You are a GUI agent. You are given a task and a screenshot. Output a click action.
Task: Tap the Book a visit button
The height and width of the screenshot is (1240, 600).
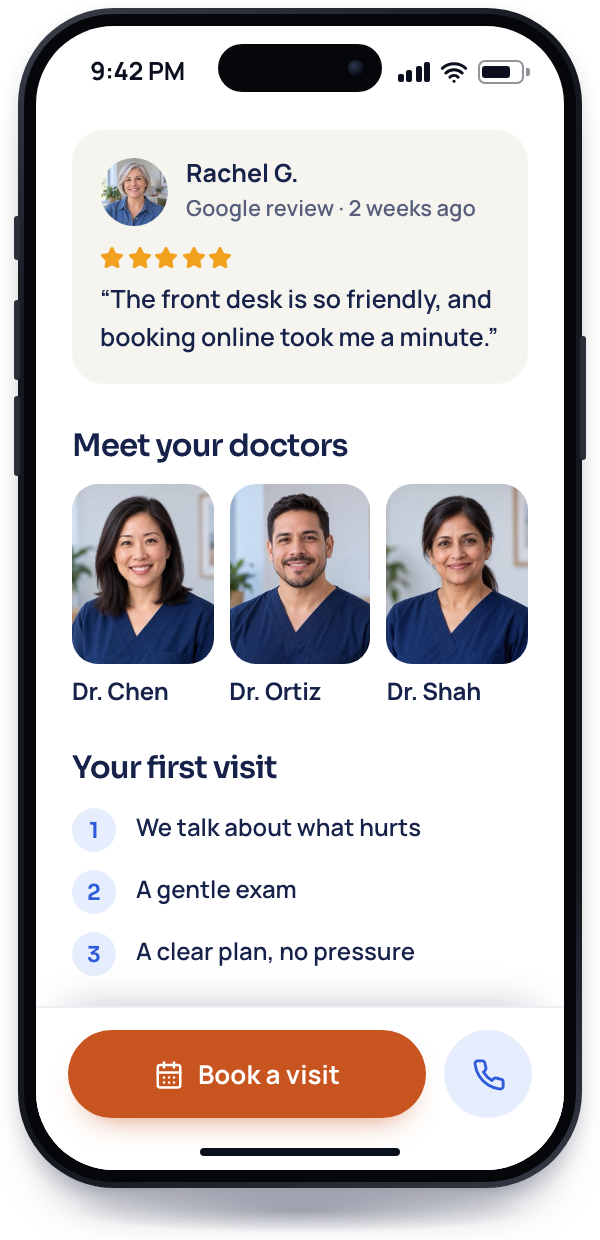(247, 1074)
